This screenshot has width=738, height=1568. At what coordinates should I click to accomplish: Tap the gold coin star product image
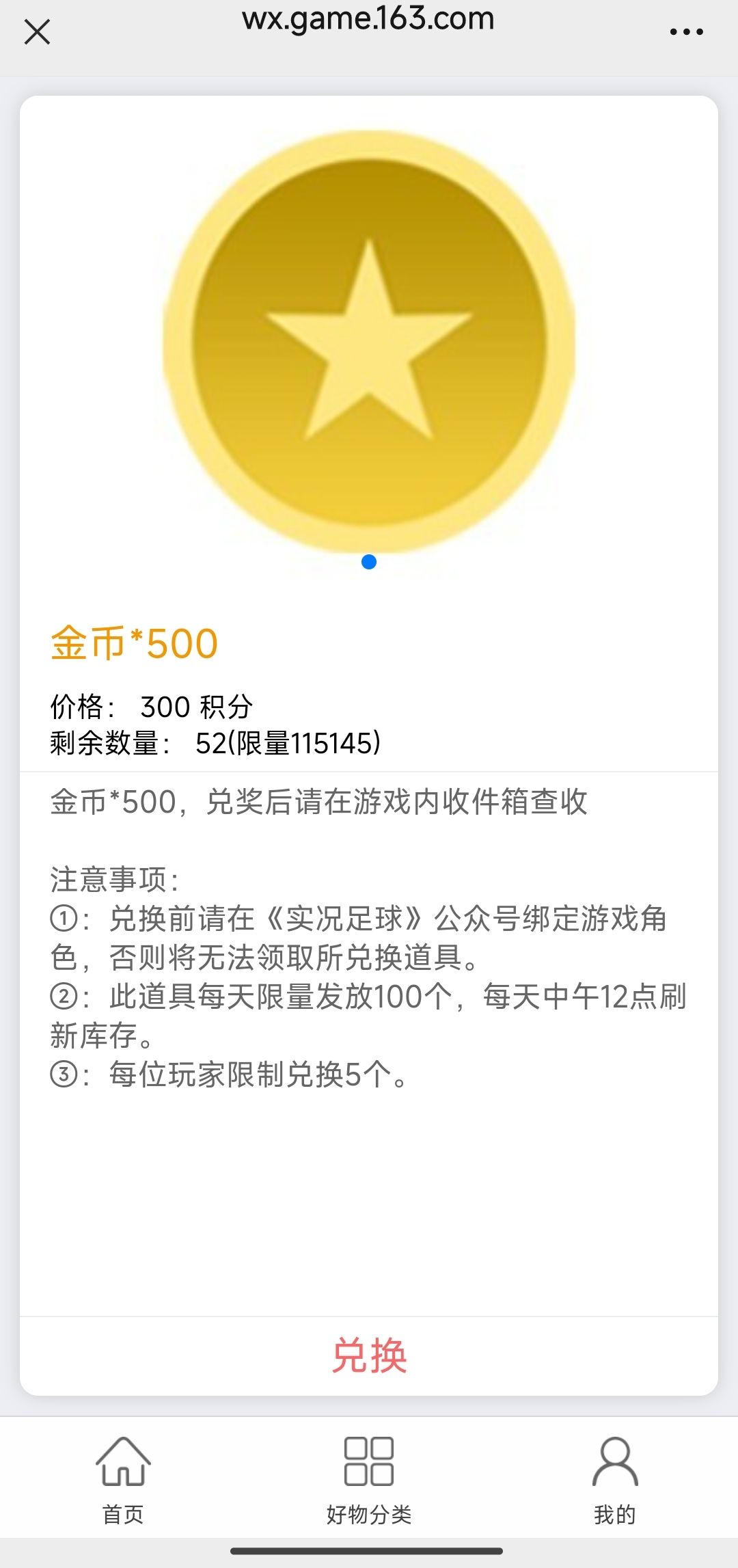coord(369,342)
